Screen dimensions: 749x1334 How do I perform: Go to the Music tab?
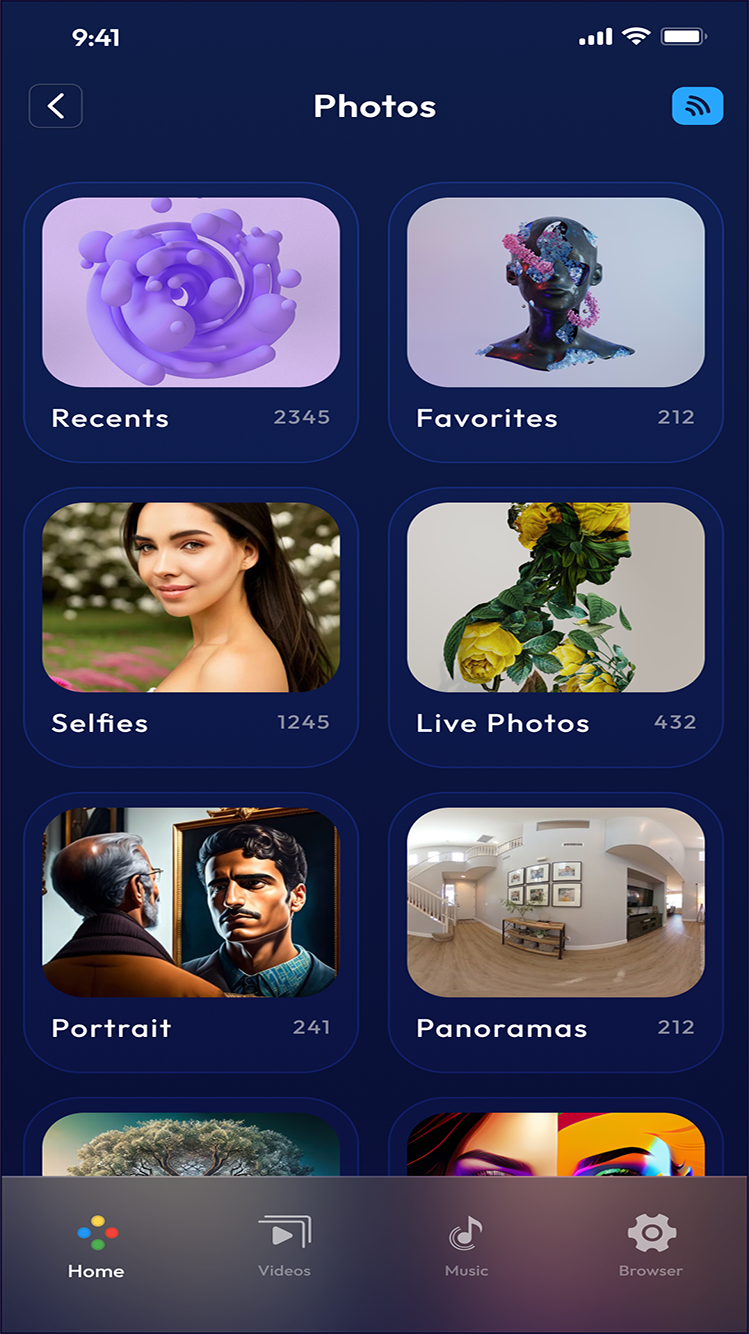point(466,1247)
